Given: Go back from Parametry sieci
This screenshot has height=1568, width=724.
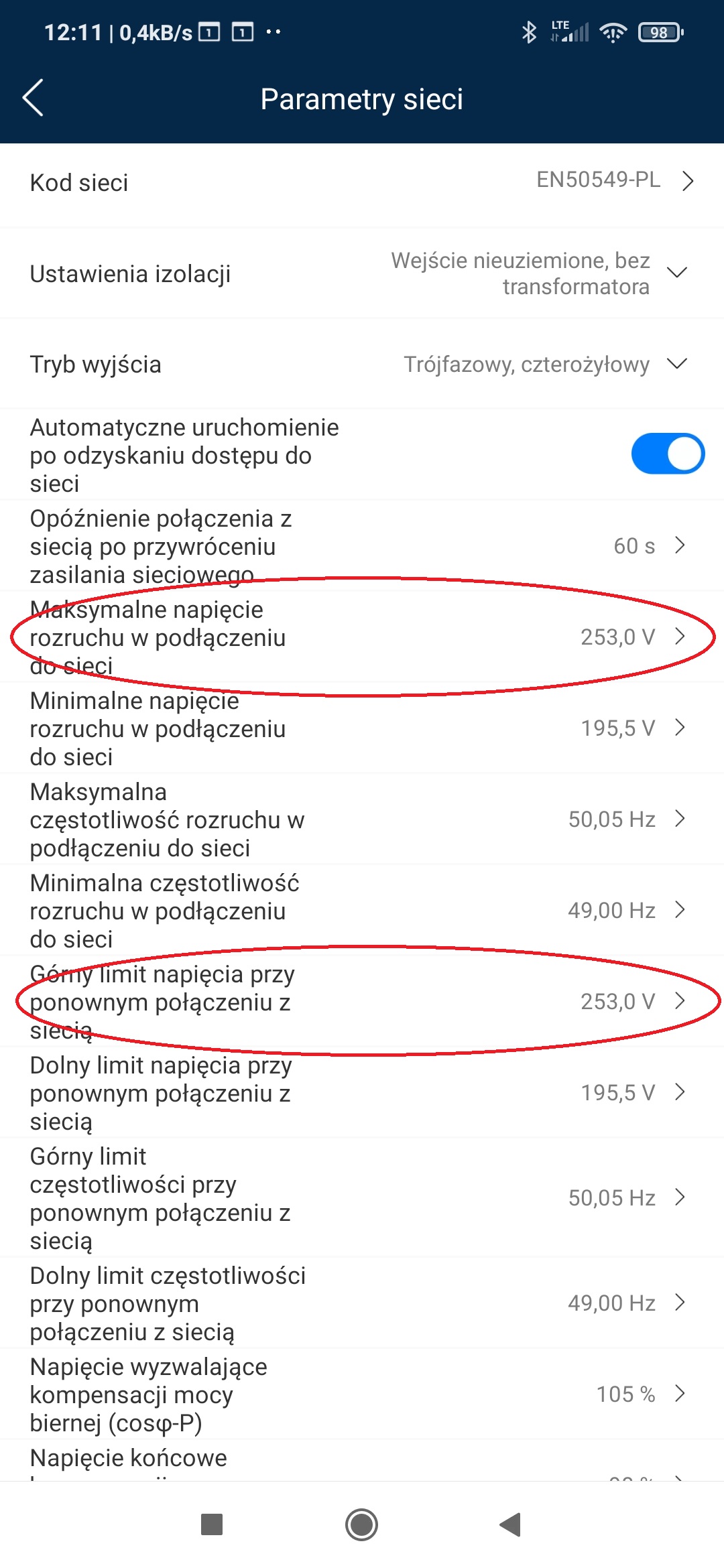Looking at the screenshot, I should 34,98.
